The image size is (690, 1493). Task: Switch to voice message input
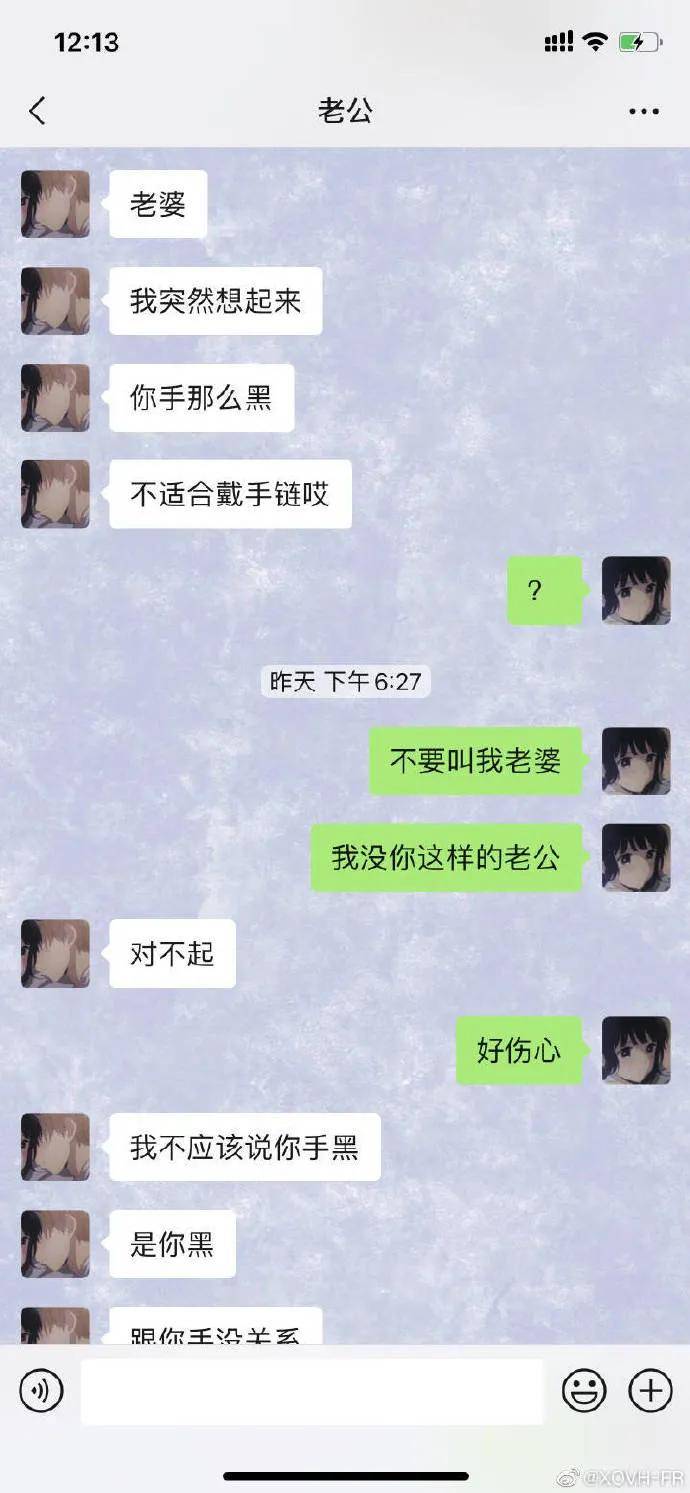click(42, 1391)
